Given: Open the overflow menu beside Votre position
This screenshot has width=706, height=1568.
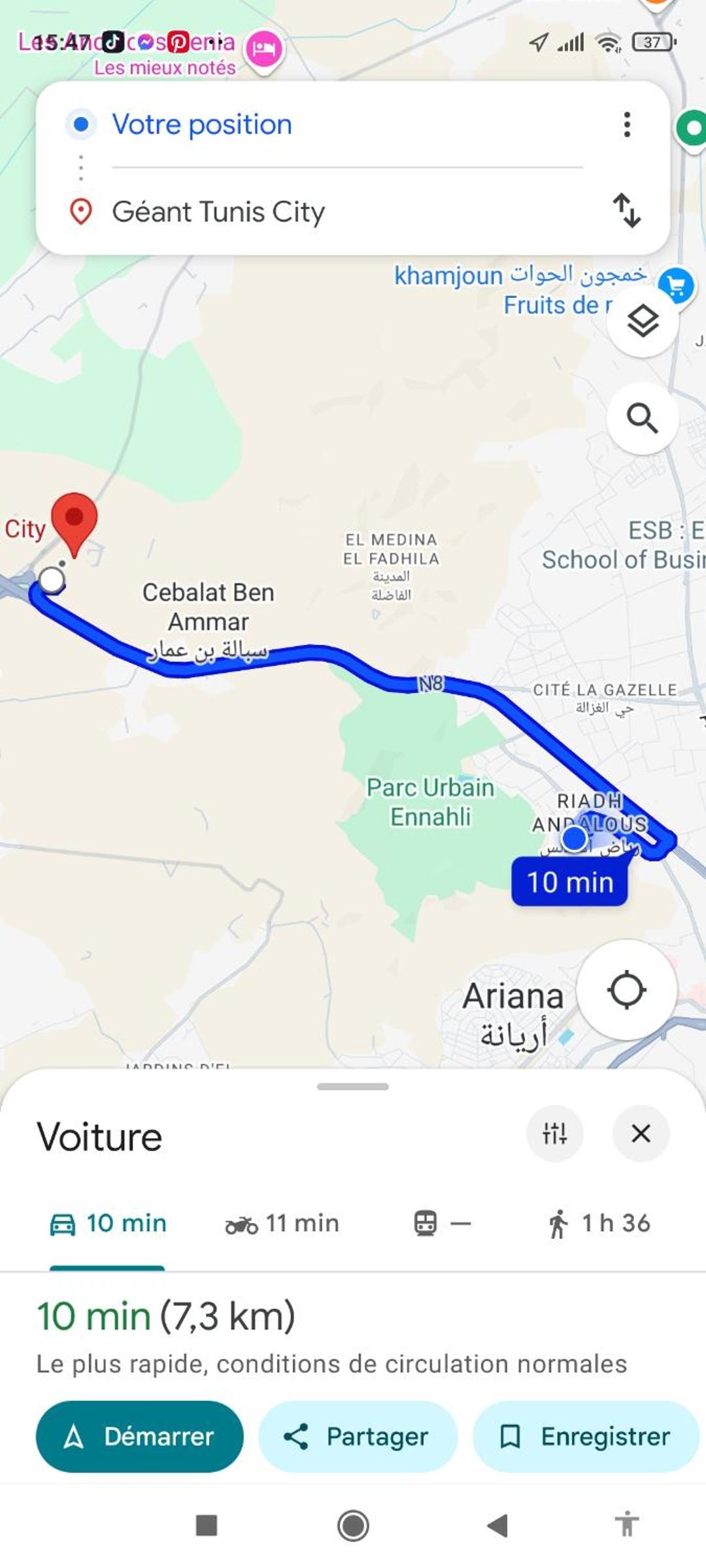Looking at the screenshot, I should click(x=627, y=124).
